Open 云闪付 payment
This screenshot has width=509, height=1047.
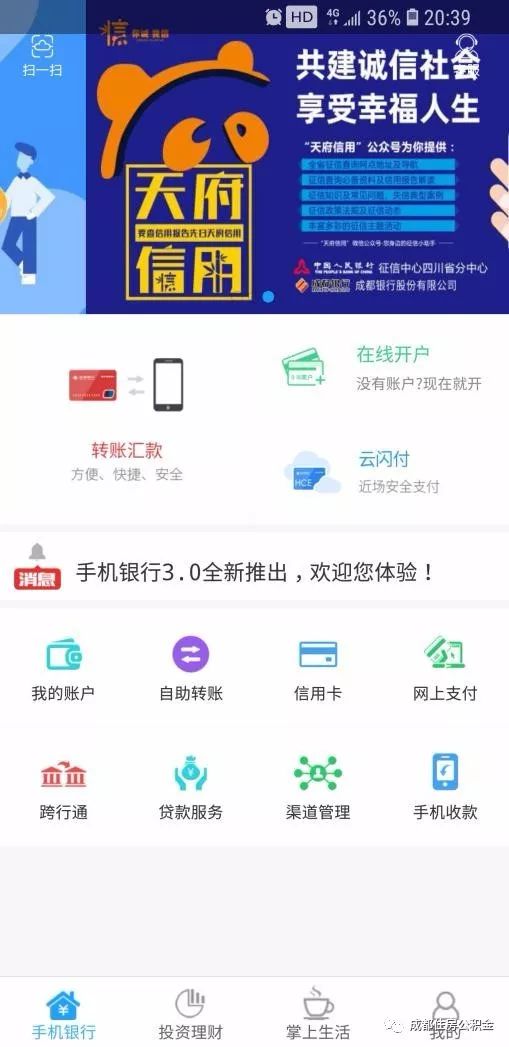pyautogui.click(x=363, y=472)
